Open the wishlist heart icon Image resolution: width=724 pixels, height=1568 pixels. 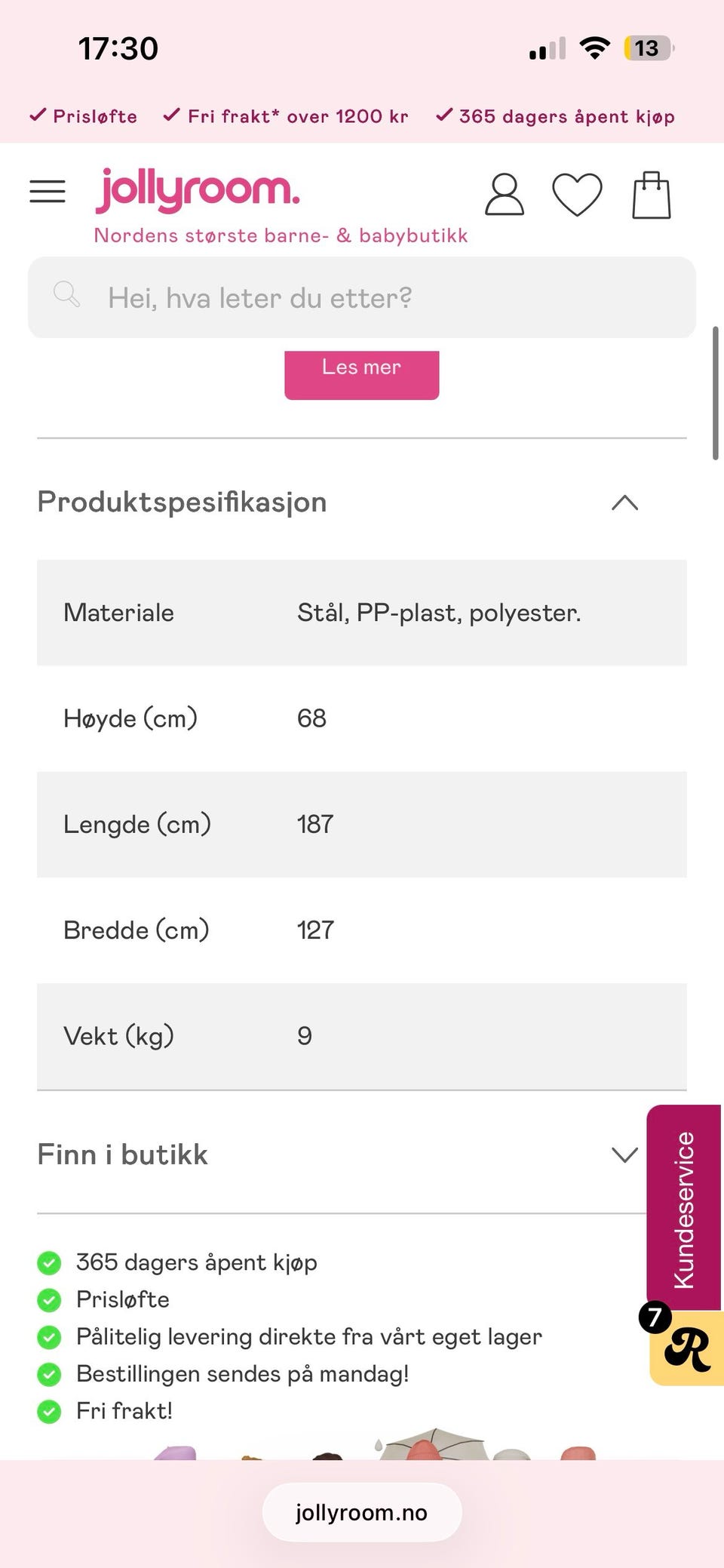pyautogui.click(x=577, y=195)
